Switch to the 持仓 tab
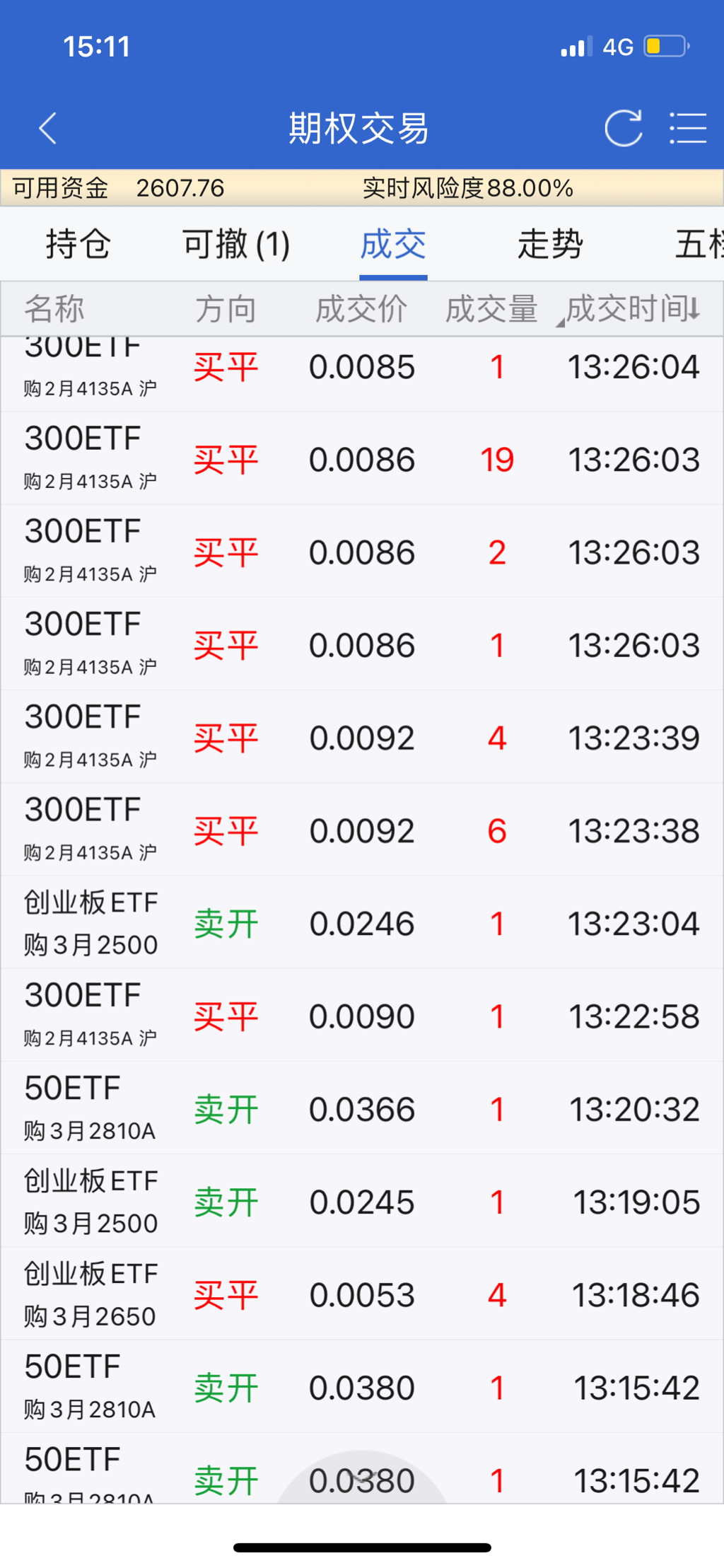 [78, 245]
